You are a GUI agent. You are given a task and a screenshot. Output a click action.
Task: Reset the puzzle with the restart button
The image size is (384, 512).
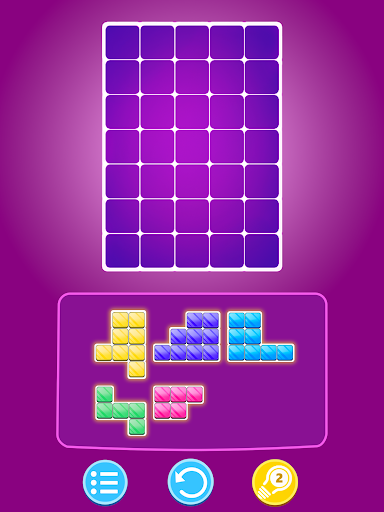click(x=190, y=482)
